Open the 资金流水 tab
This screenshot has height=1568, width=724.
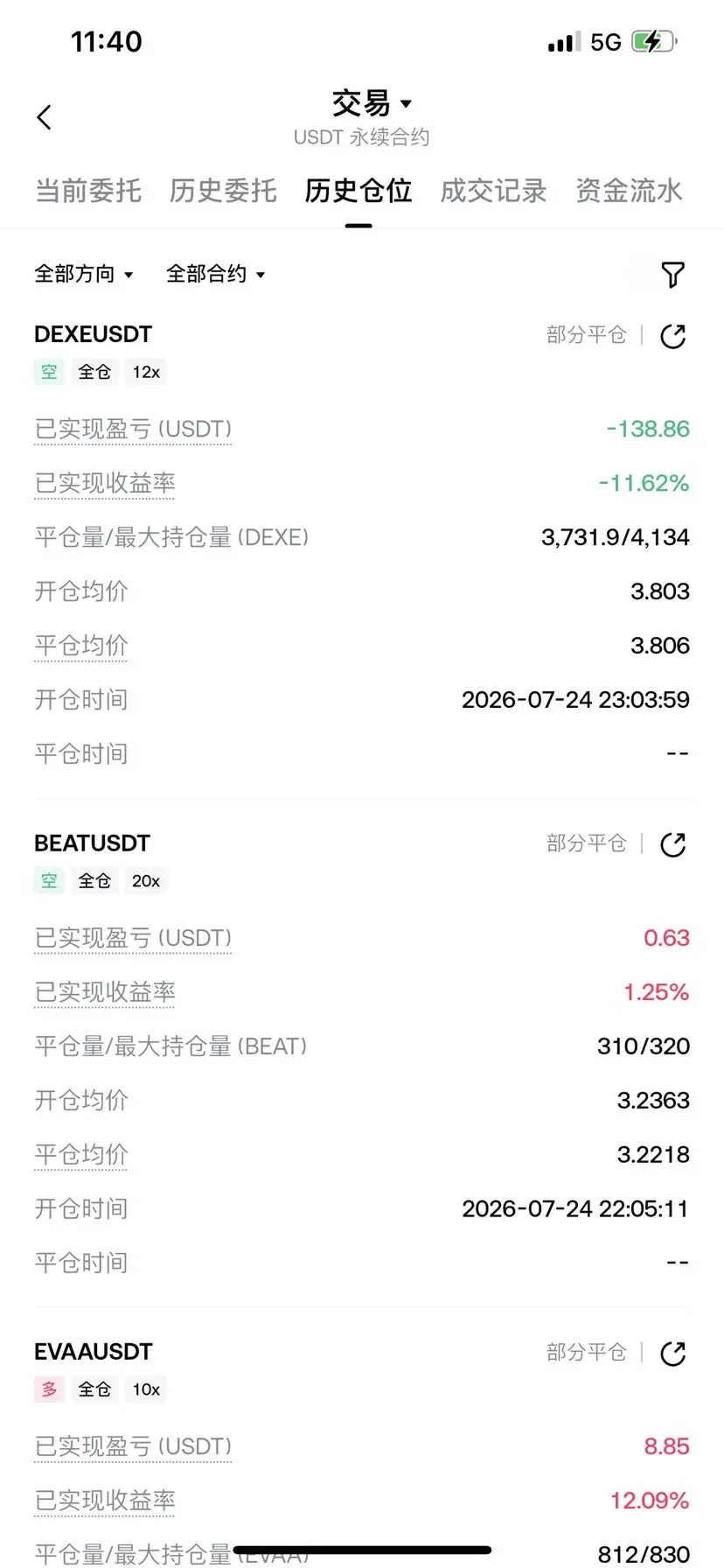tap(629, 191)
